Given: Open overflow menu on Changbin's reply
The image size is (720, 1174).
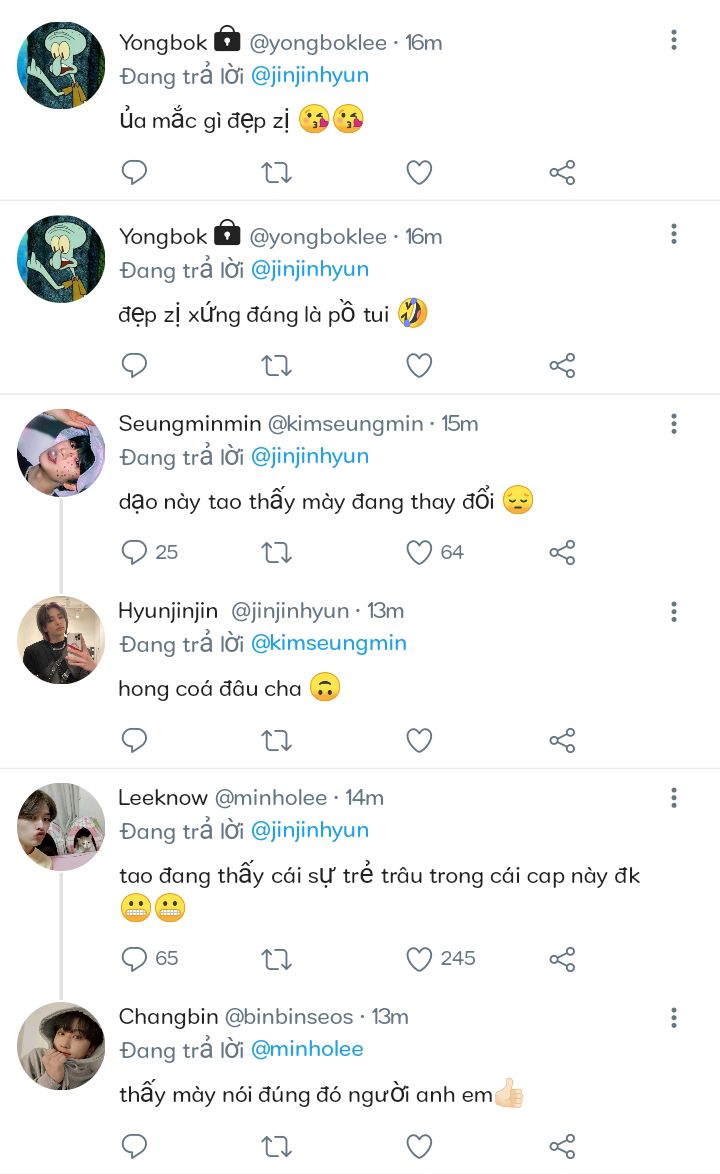Looking at the screenshot, I should coord(674,1017).
